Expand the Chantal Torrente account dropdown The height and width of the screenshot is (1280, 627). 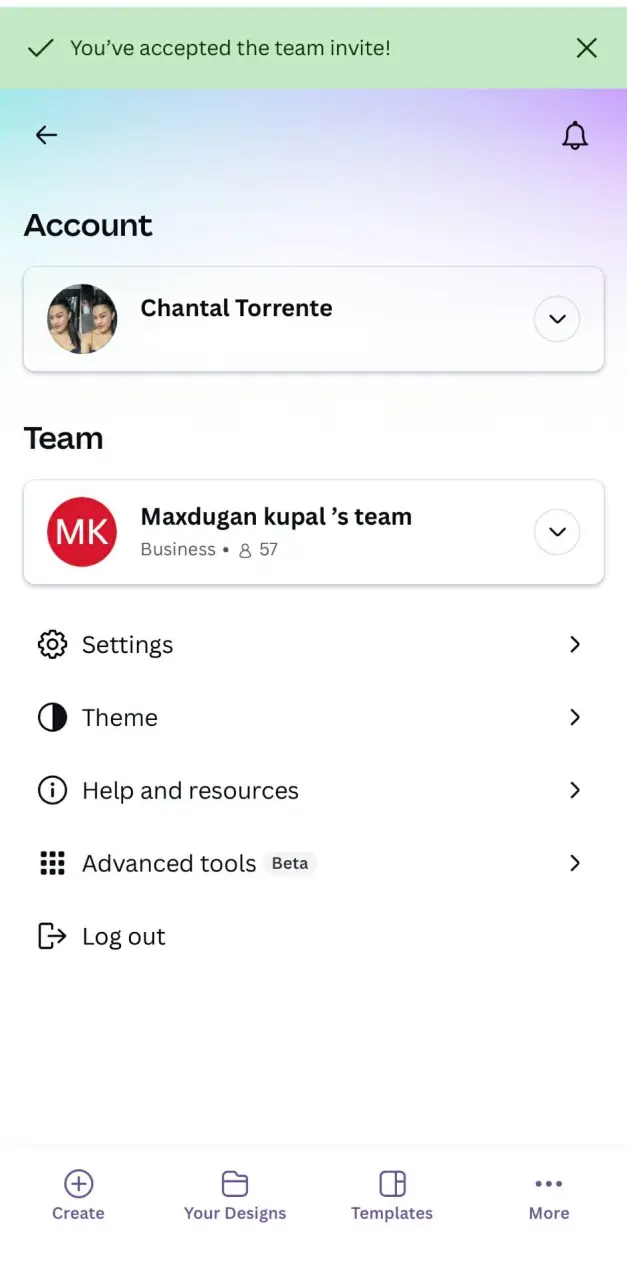557,319
